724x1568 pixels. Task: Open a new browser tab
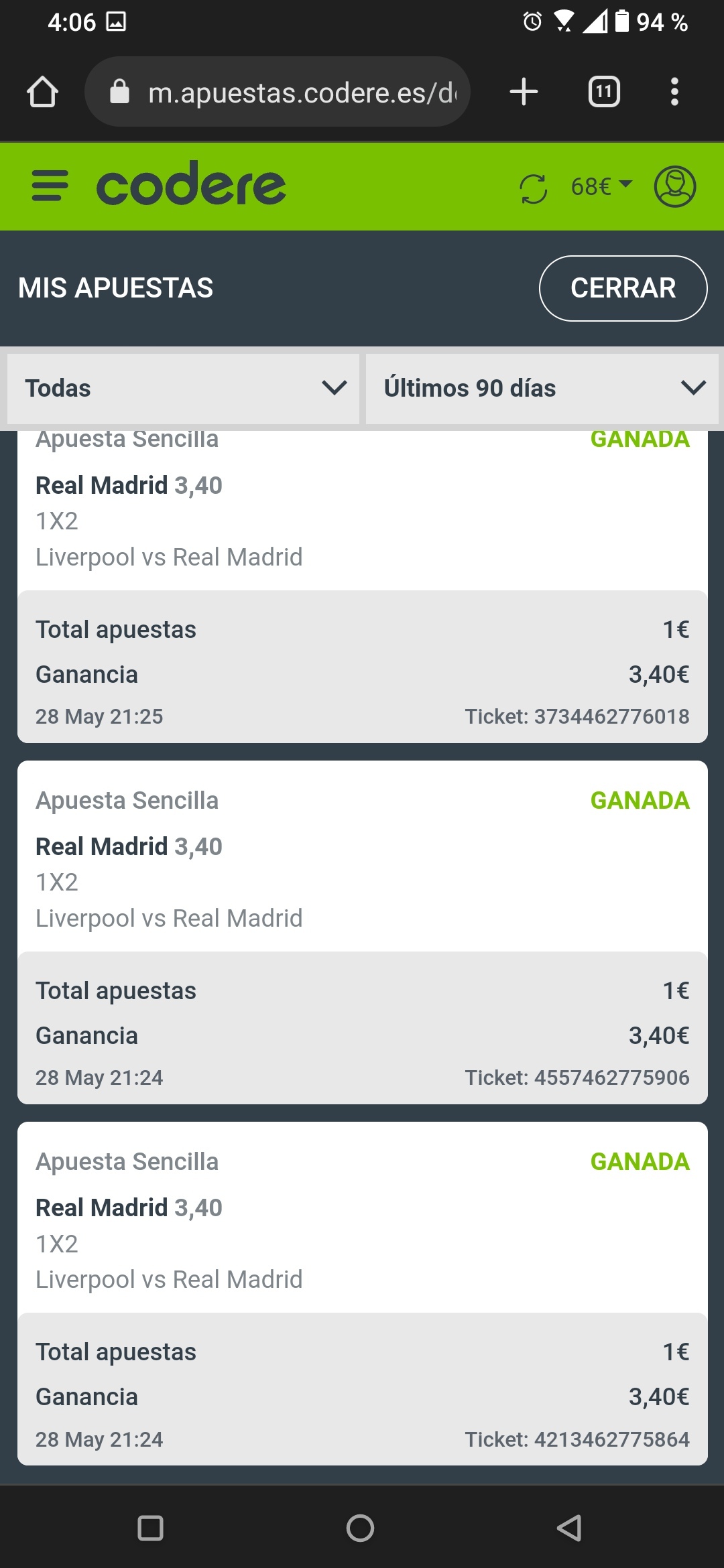[524, 92]
